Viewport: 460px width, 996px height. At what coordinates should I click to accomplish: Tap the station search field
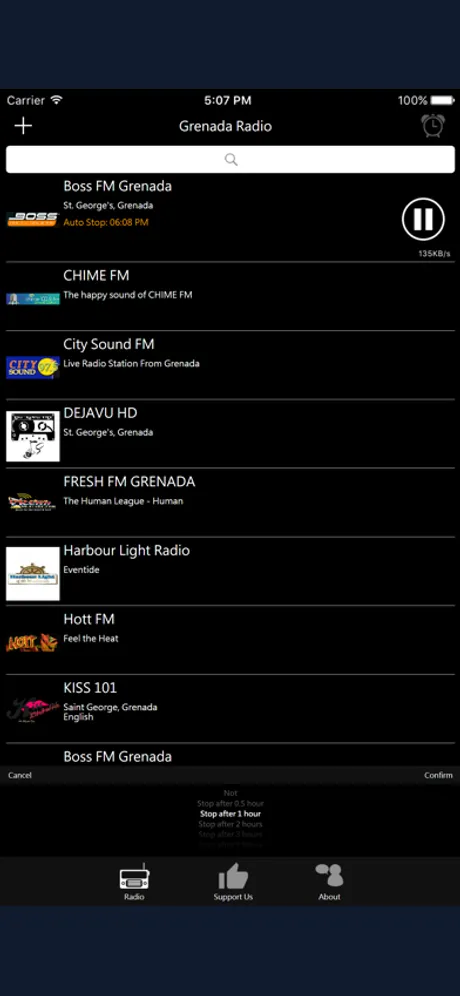(230, 159)
